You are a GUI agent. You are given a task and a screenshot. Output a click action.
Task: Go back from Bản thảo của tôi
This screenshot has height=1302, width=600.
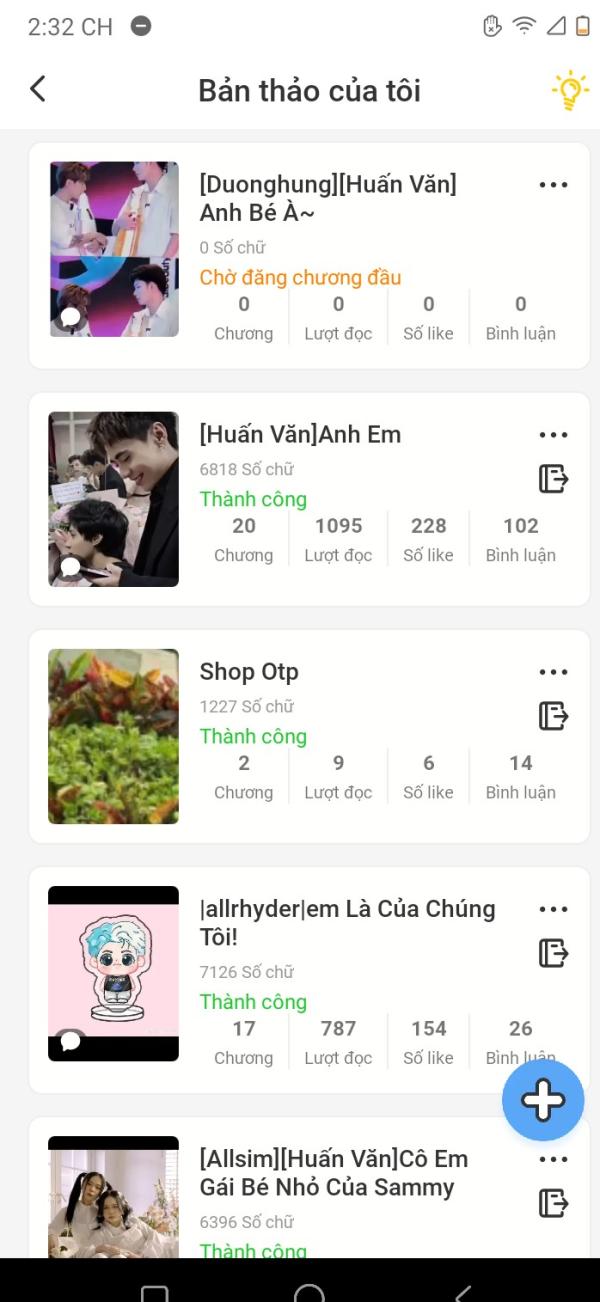(x=38, y=89)
